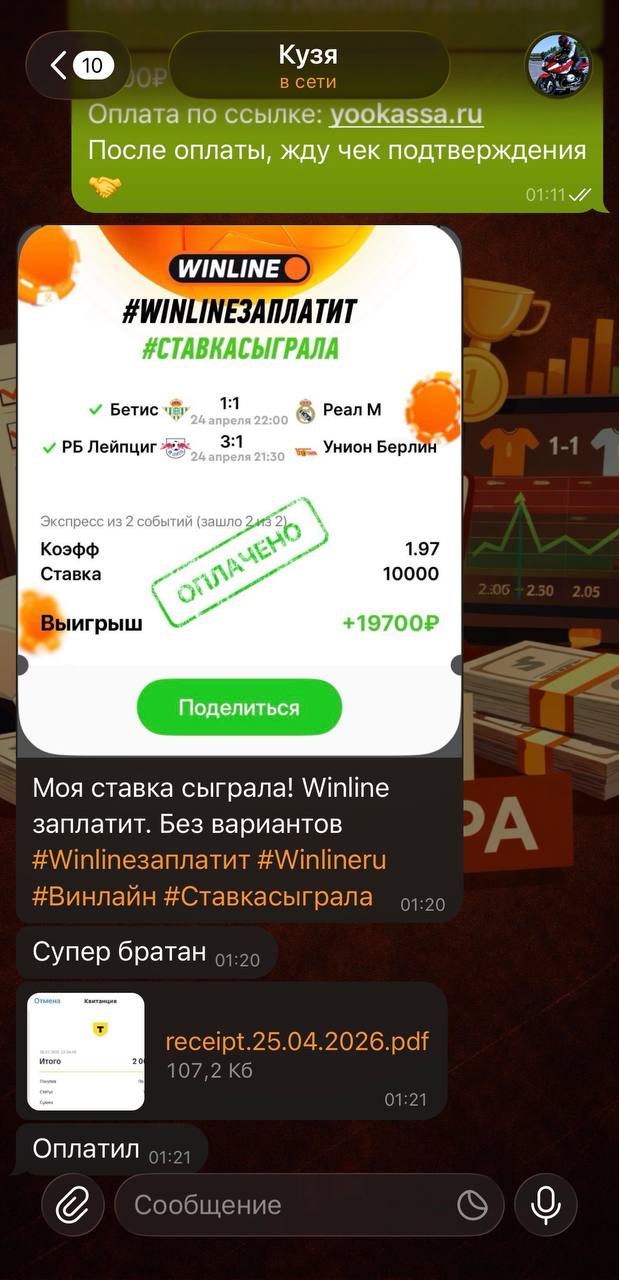Open Кузя's profile avatar
This screenshot has width=619, height=1280.
[559, 66]
